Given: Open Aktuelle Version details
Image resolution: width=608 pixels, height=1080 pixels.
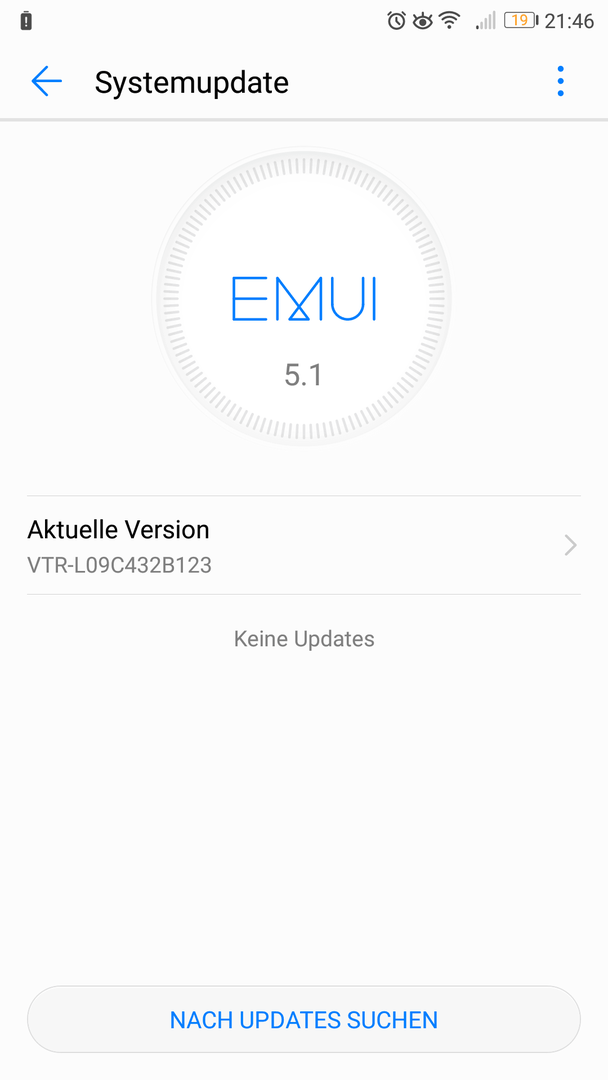Looking at the screenshot, I should click(303, 545).
